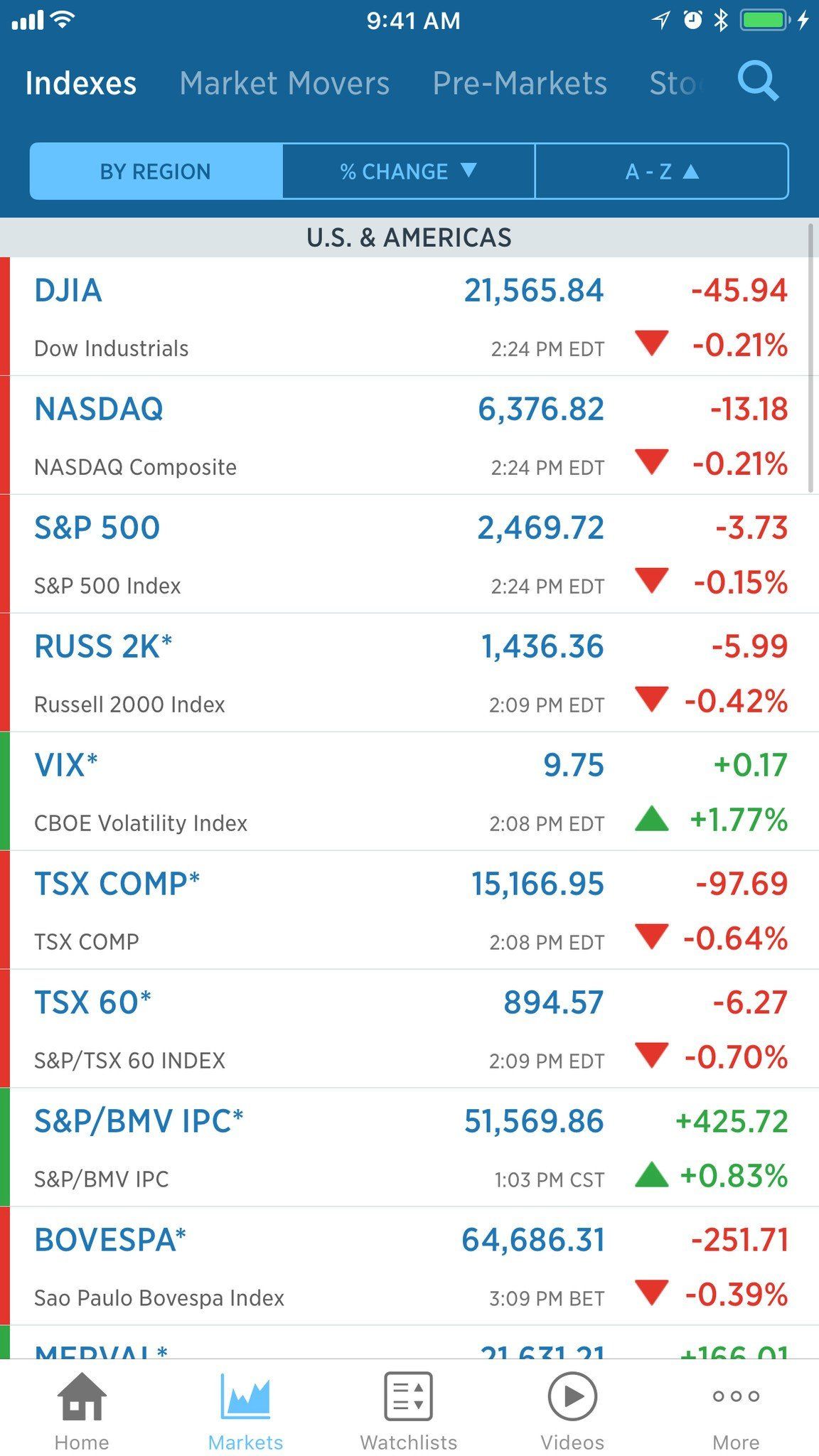Open the DJIA index details
Screen dimensions: 819x1456
(284, 316)
